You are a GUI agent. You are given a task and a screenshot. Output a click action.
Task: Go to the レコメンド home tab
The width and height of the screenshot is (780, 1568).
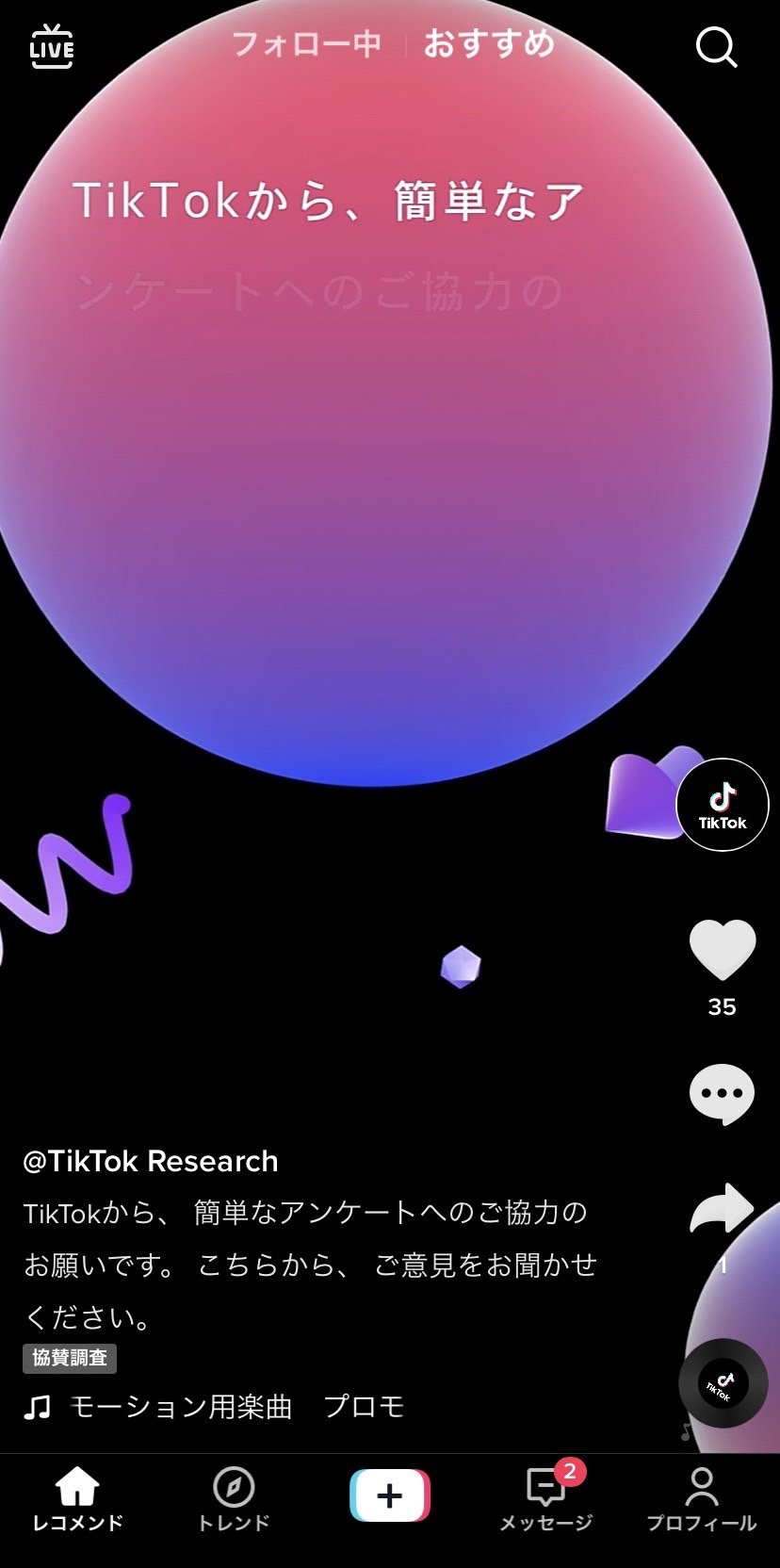pos(78,1498)
